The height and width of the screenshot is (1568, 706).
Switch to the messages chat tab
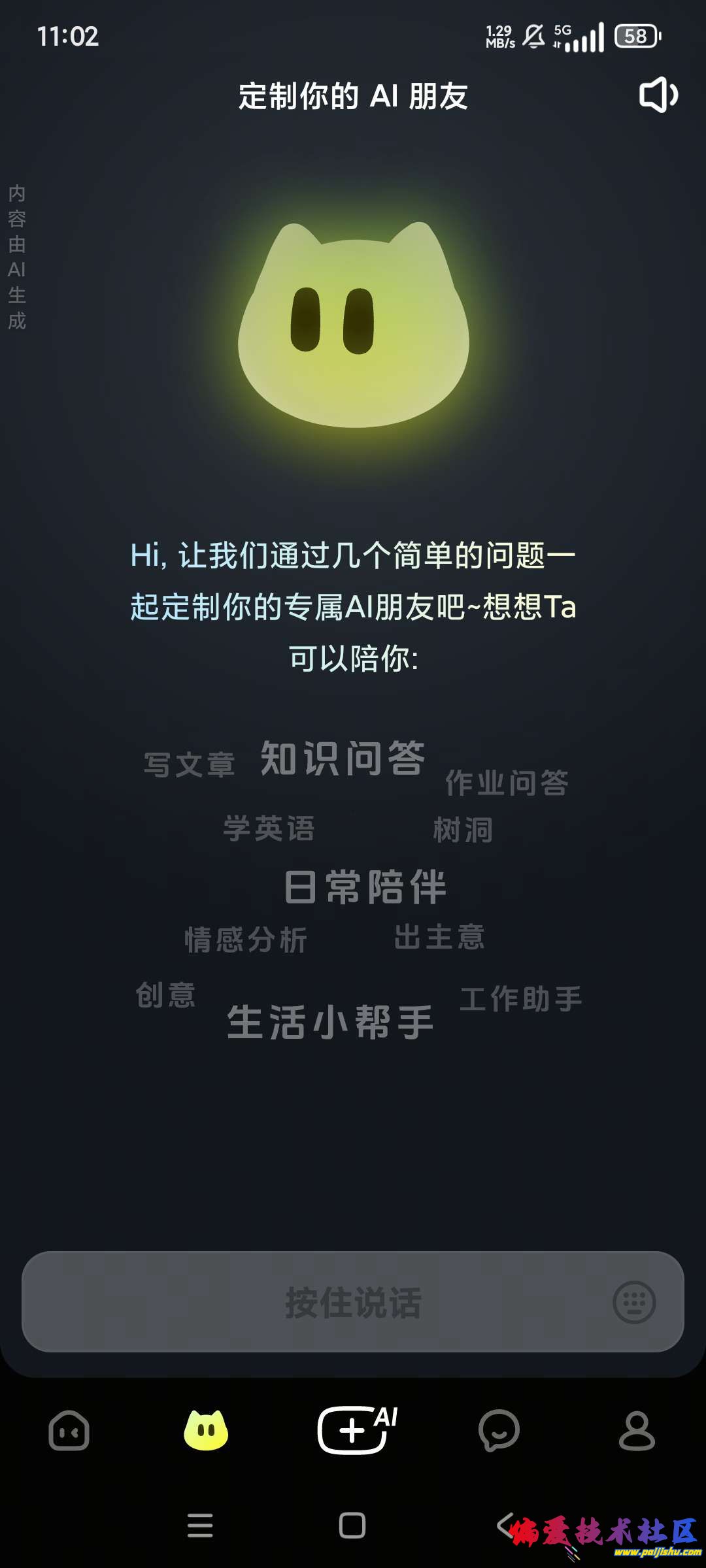click(x=499, y=1431)
